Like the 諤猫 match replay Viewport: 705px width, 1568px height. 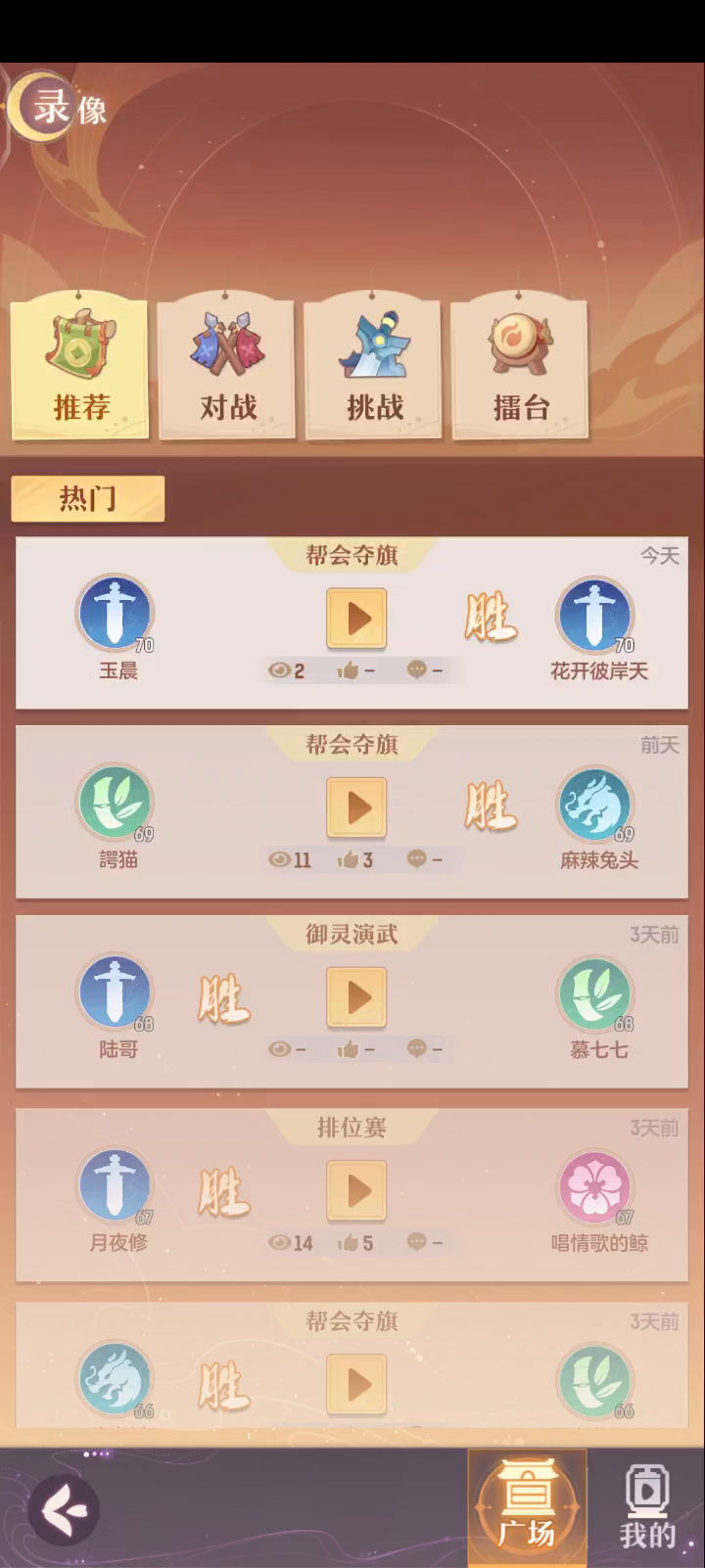[x=354, y=859]
